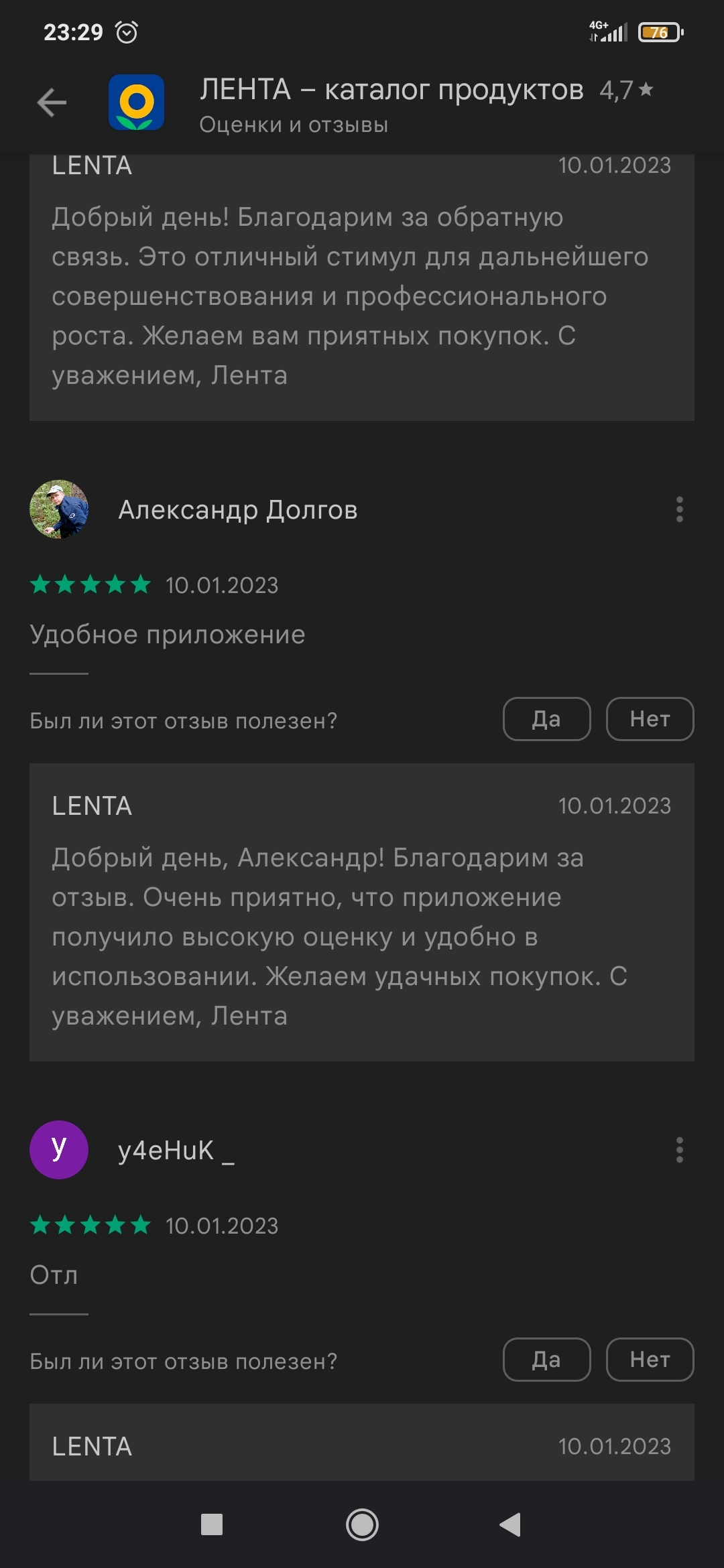The image size is (724, 1568).
Task: Open recent apps with square button
Action: tap(212, 1525)
